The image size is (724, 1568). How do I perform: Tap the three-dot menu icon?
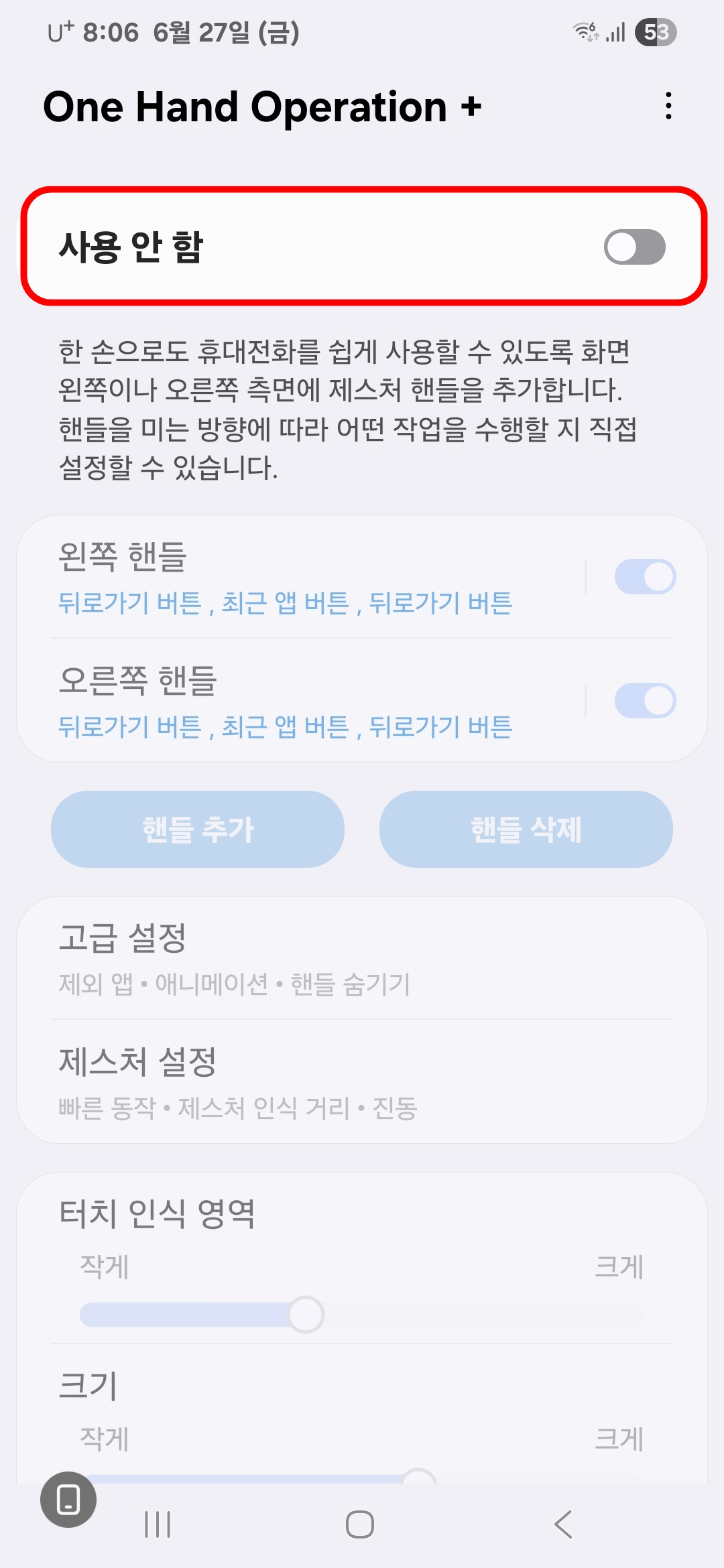tap(668, 107)
